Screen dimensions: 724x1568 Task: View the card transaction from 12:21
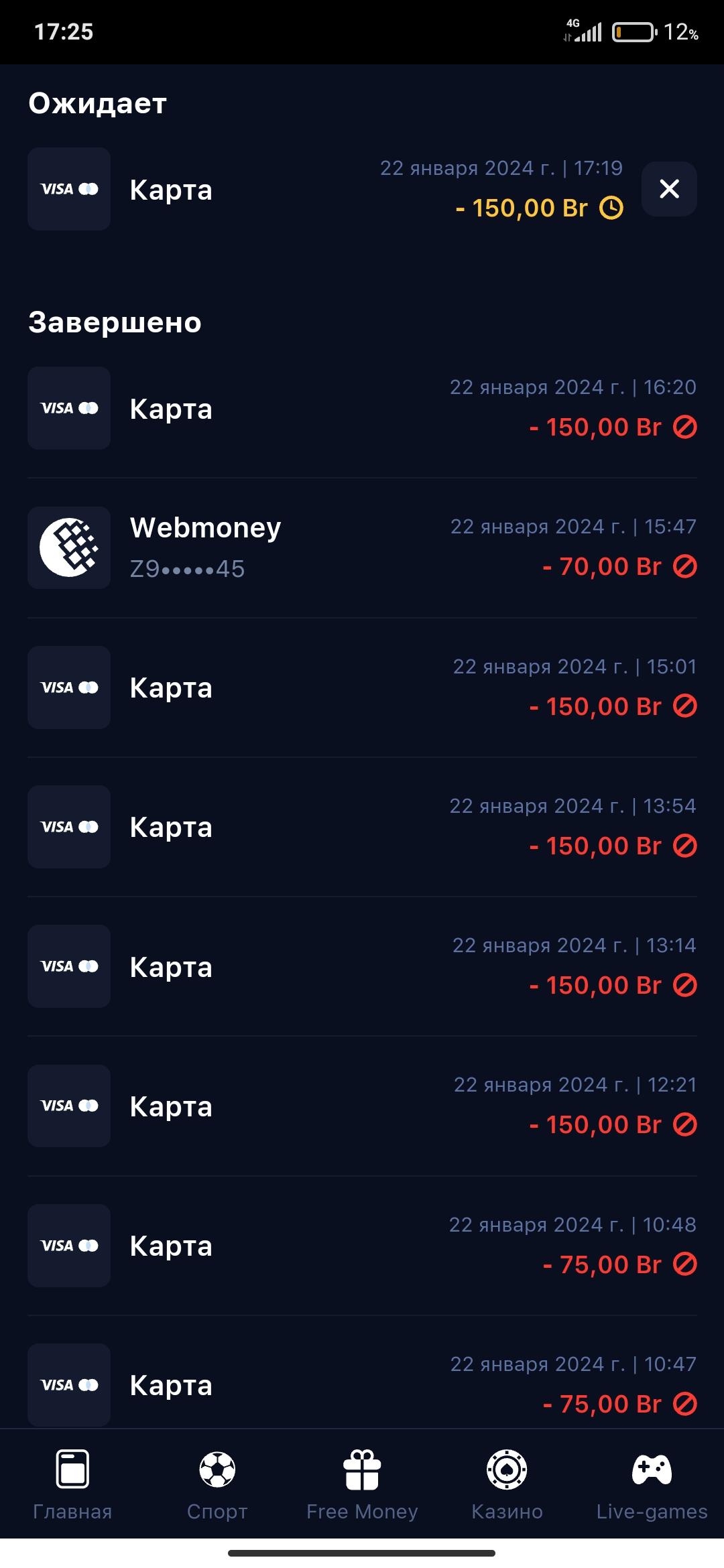(362, 1106)
